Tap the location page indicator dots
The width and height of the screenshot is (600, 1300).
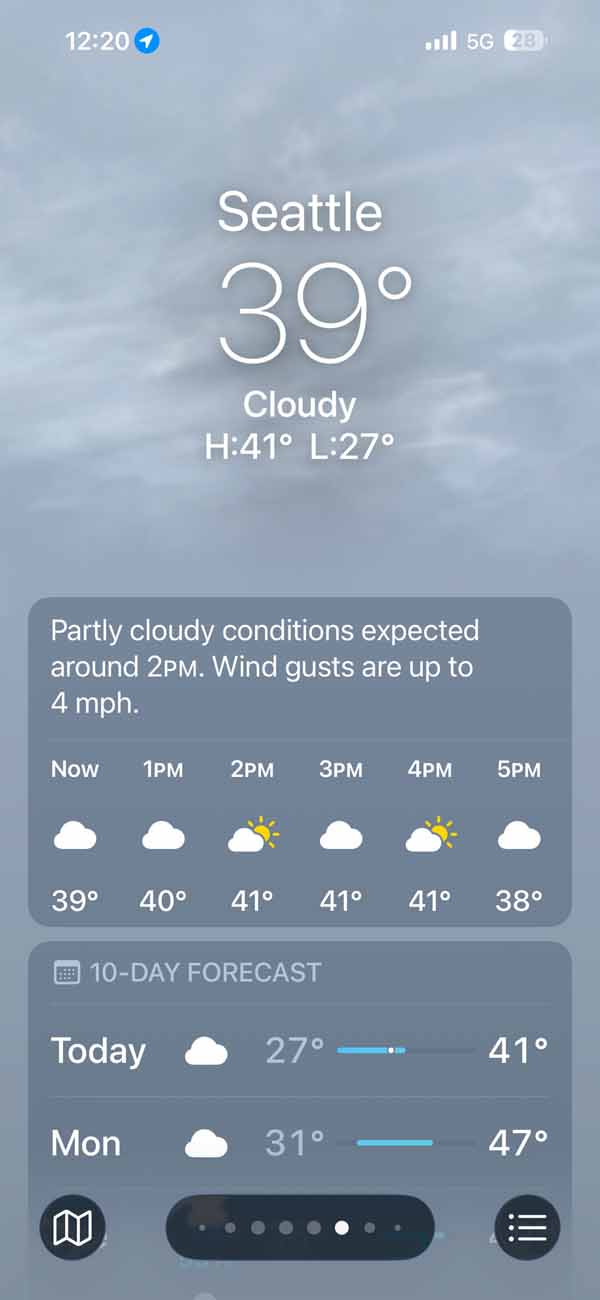pyautogui.click(x=300, y=1227)
